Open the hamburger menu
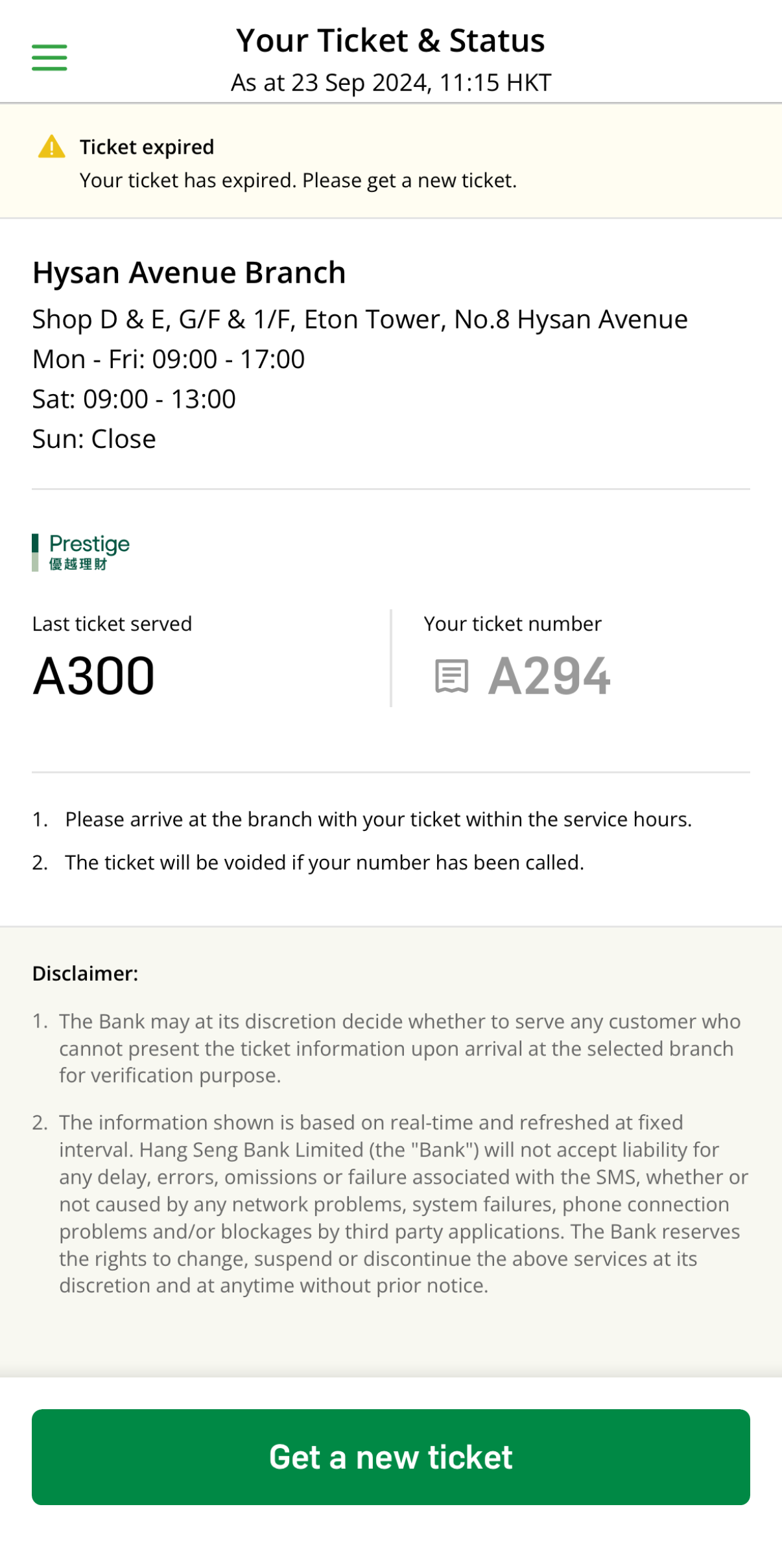Image resolution: width=782 pixels, height=1568 pixels. [x=49, y=58]
